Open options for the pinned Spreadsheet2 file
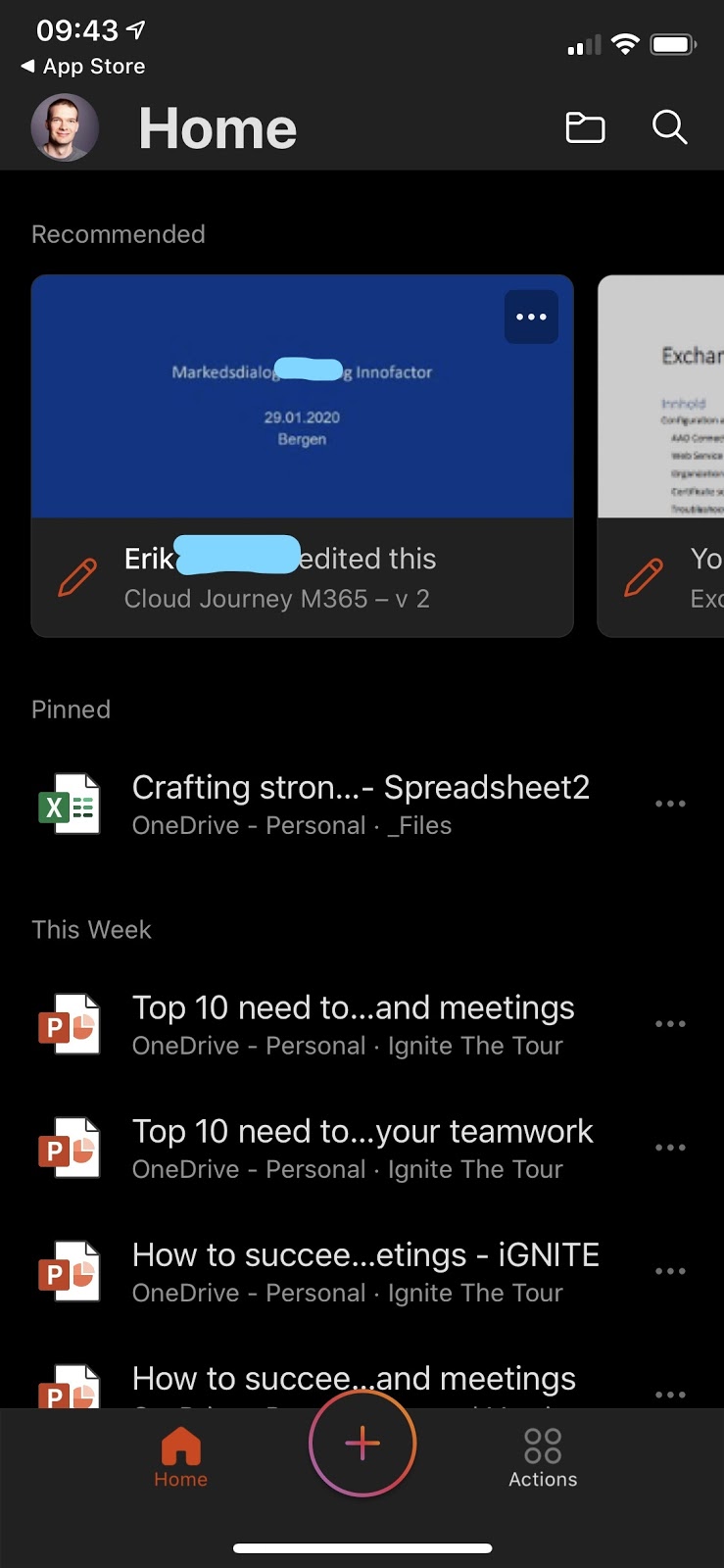 (x=670, y=803)
